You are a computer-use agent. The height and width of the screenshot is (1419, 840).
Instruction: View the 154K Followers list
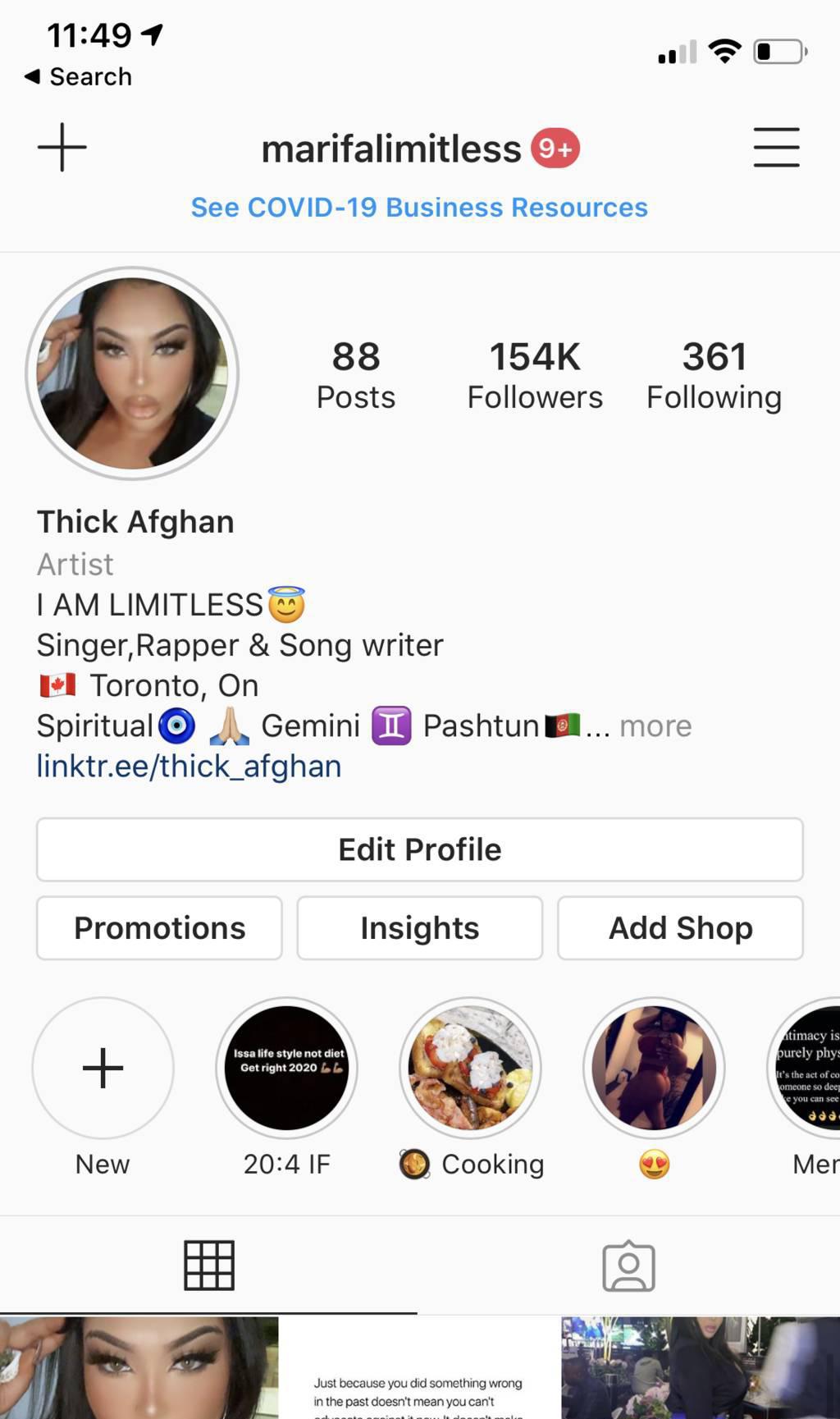click(x=535, y=375)
